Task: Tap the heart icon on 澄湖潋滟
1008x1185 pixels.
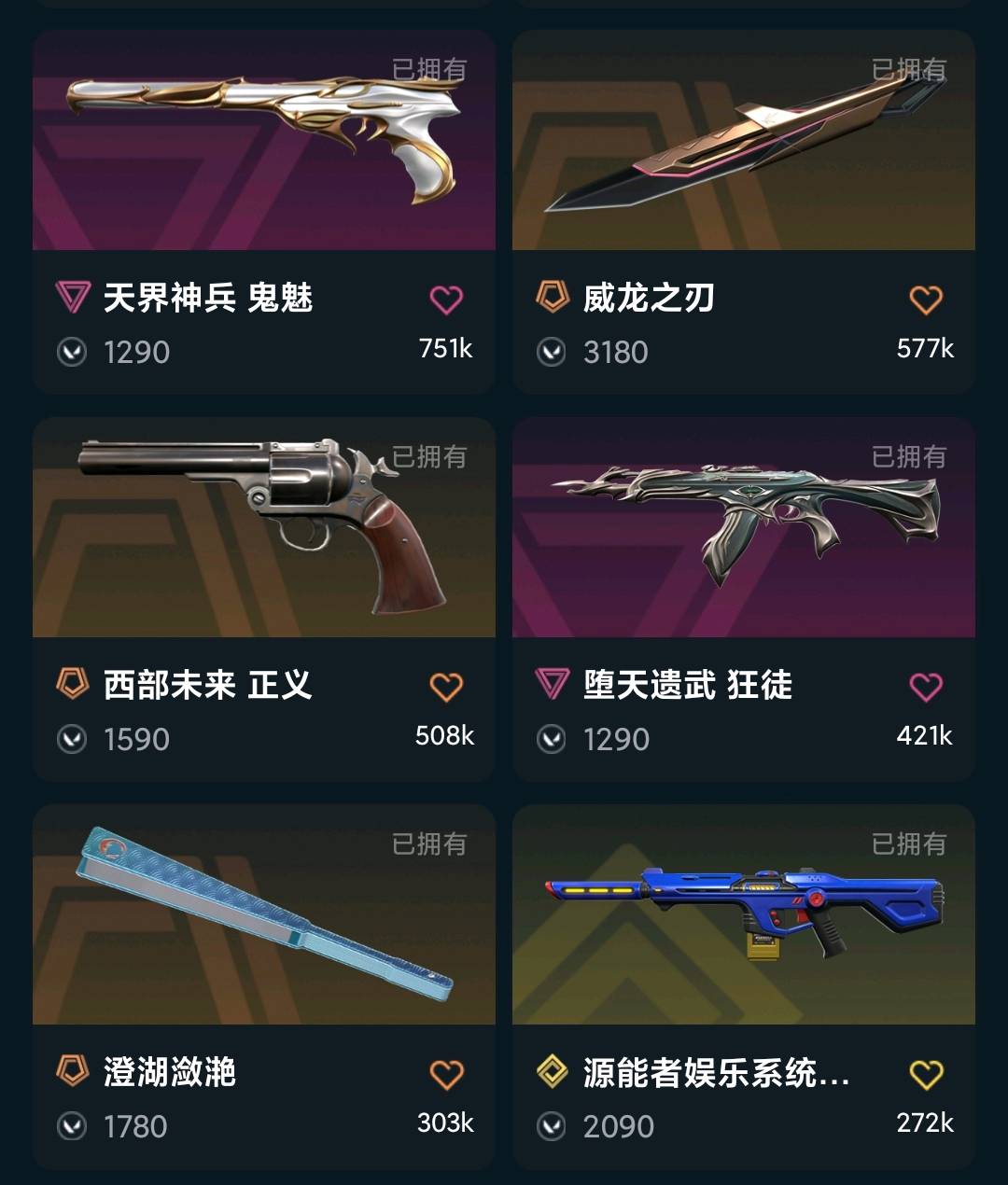Action: 446,1074
